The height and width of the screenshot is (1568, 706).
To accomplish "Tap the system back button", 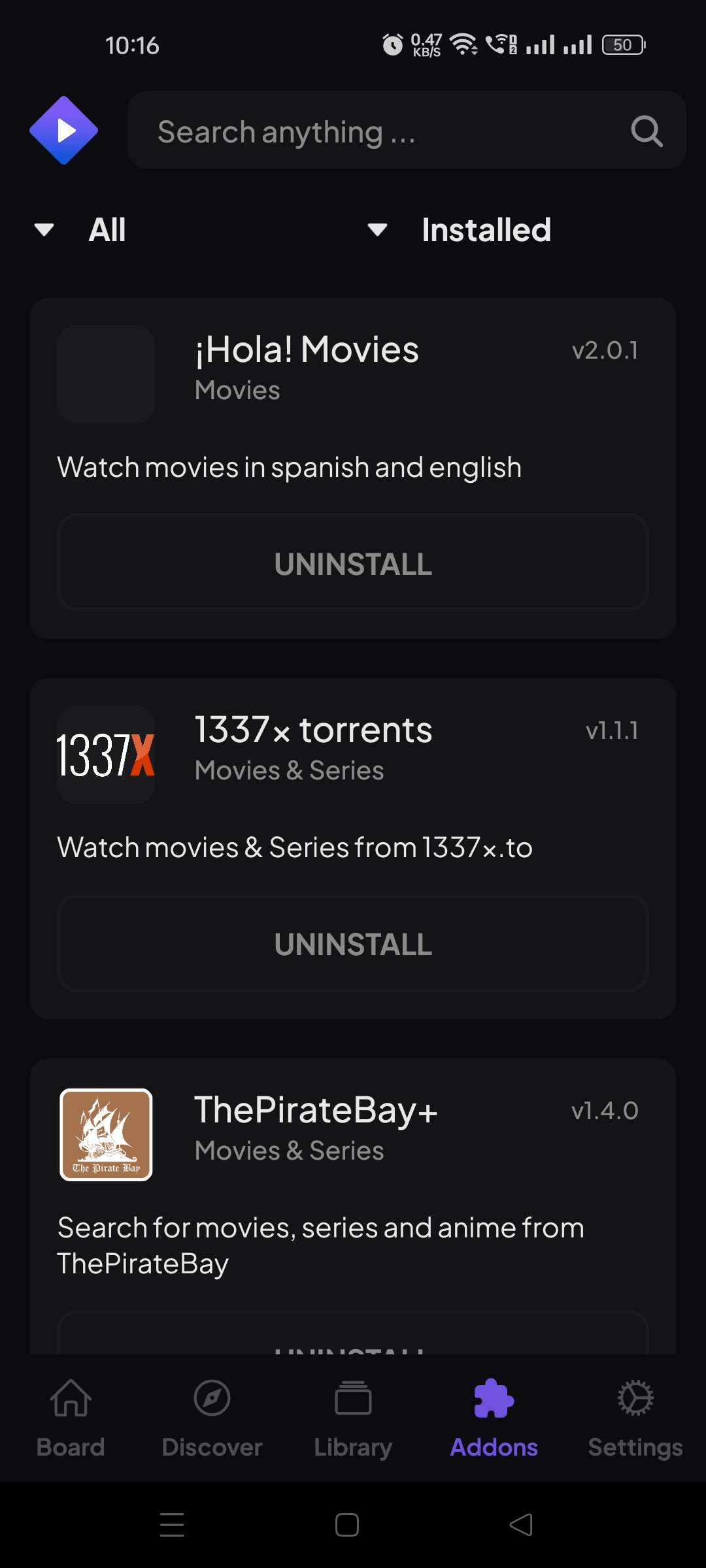I will click(x=521, y=1525).
